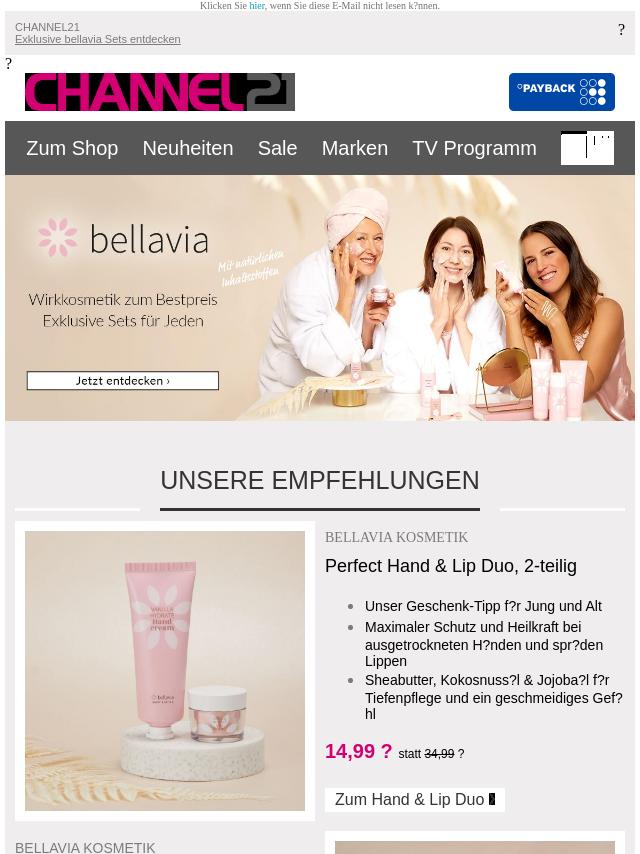
Task: Open the Sale section
Action: (x=277, y=148)
